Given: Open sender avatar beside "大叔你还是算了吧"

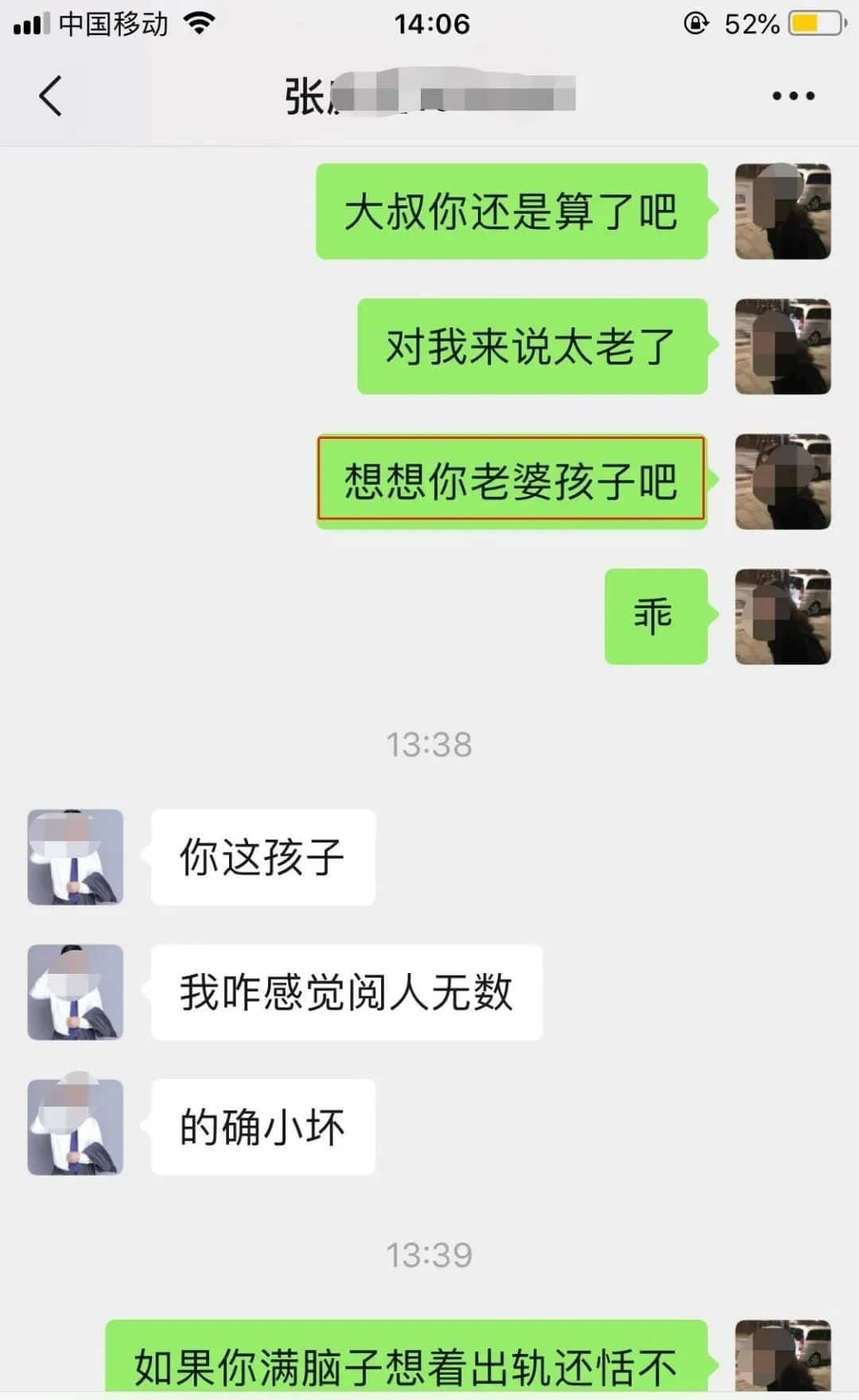Looking at the screenshot, I should click(x=783, y=211).
